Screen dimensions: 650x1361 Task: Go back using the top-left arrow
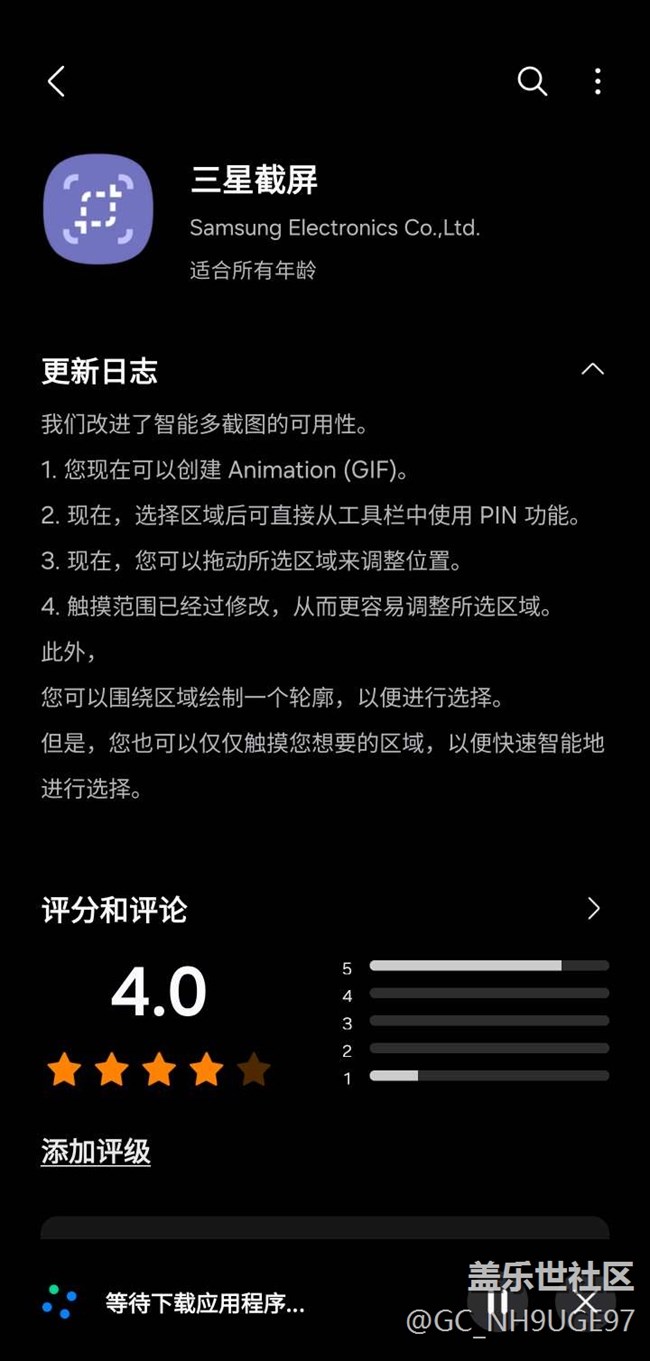point(56,81)
